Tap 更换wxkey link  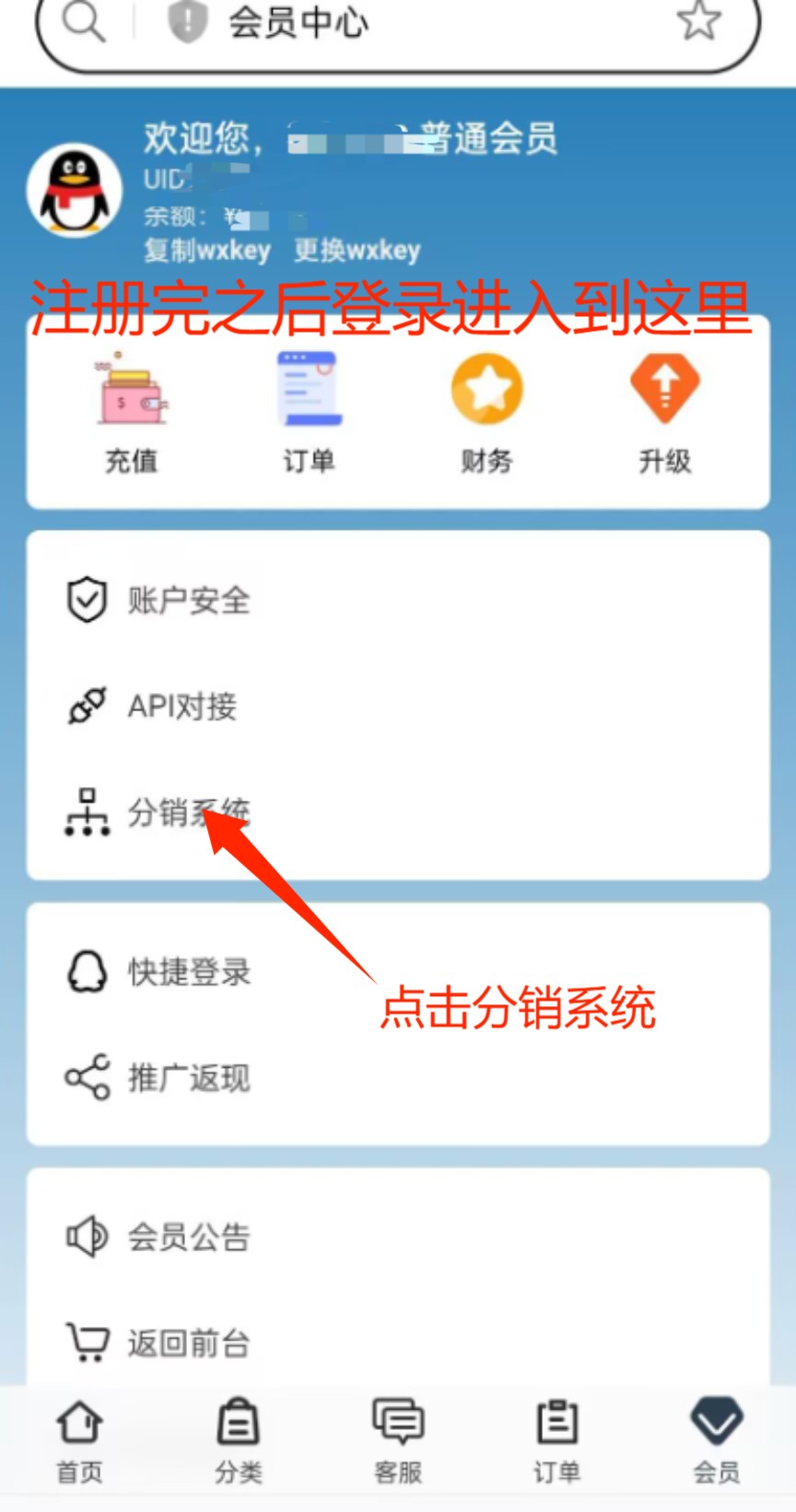357,250
